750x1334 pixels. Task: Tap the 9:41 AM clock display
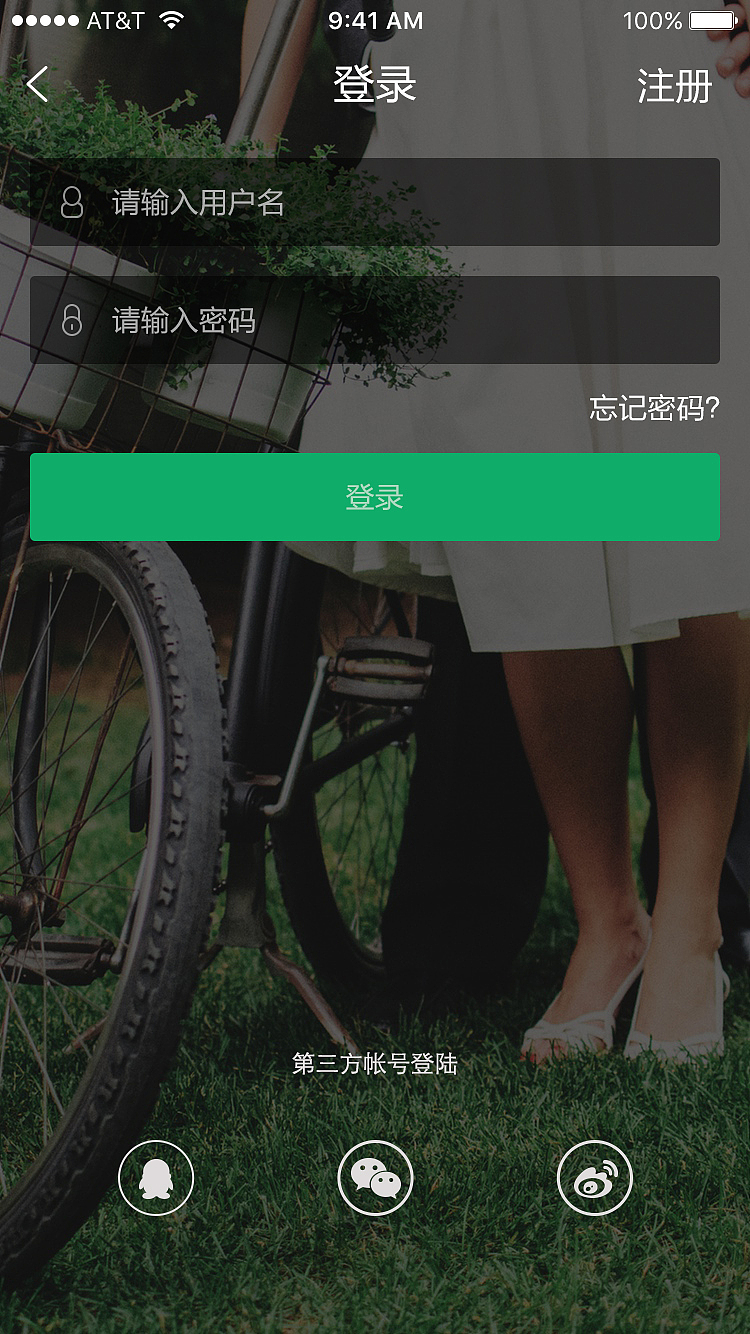[x=375, y=18]
